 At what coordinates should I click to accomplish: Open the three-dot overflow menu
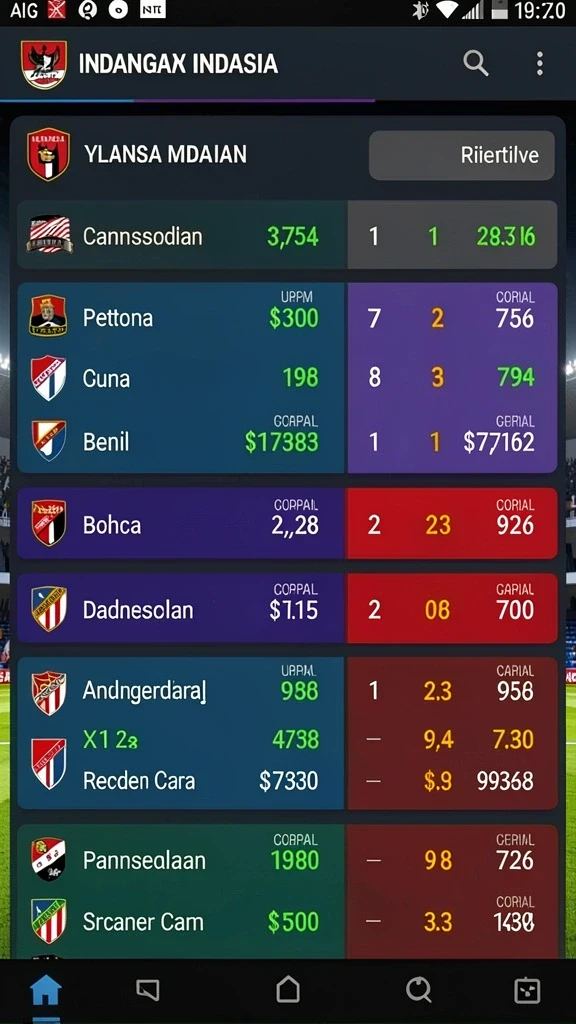coord(539,63)
